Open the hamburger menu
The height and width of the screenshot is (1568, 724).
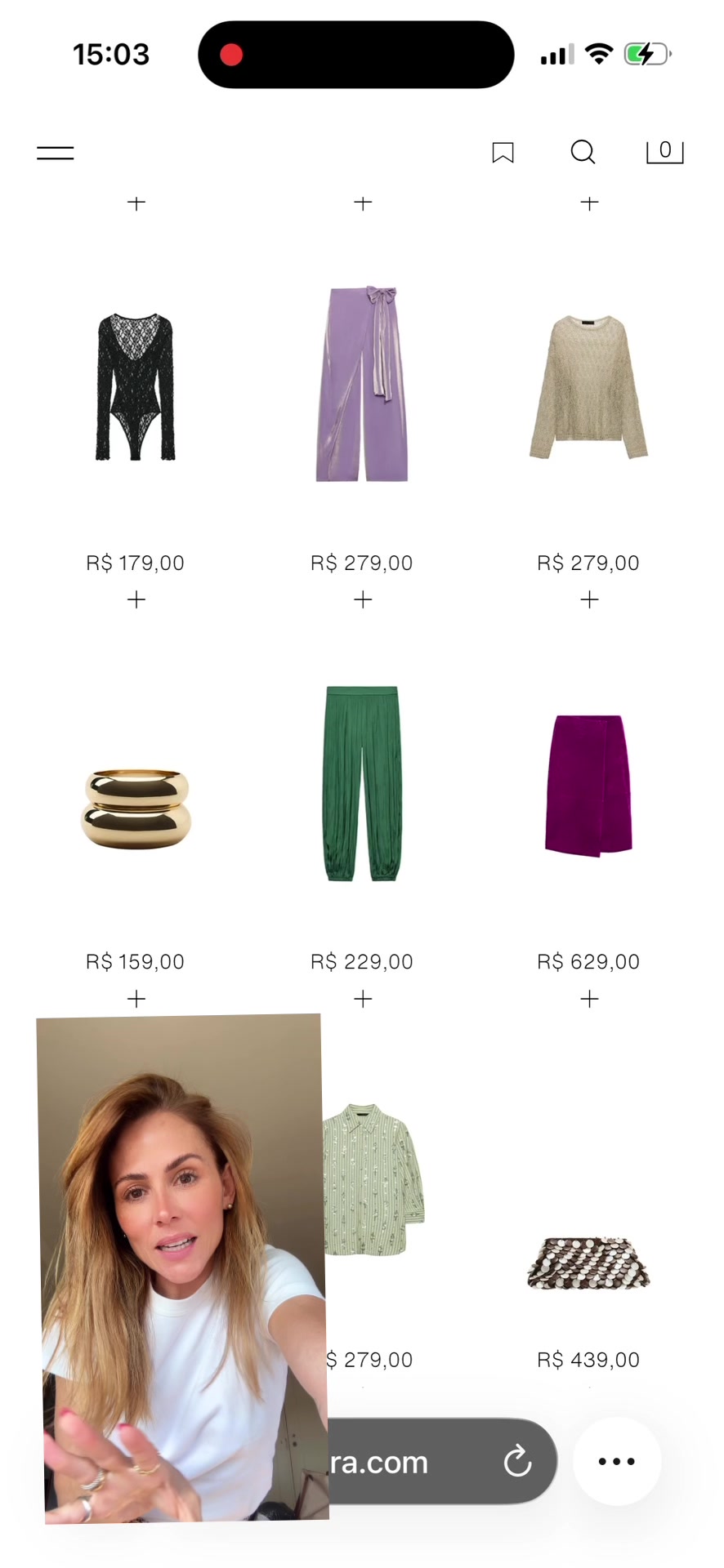(x=56, y=153)
